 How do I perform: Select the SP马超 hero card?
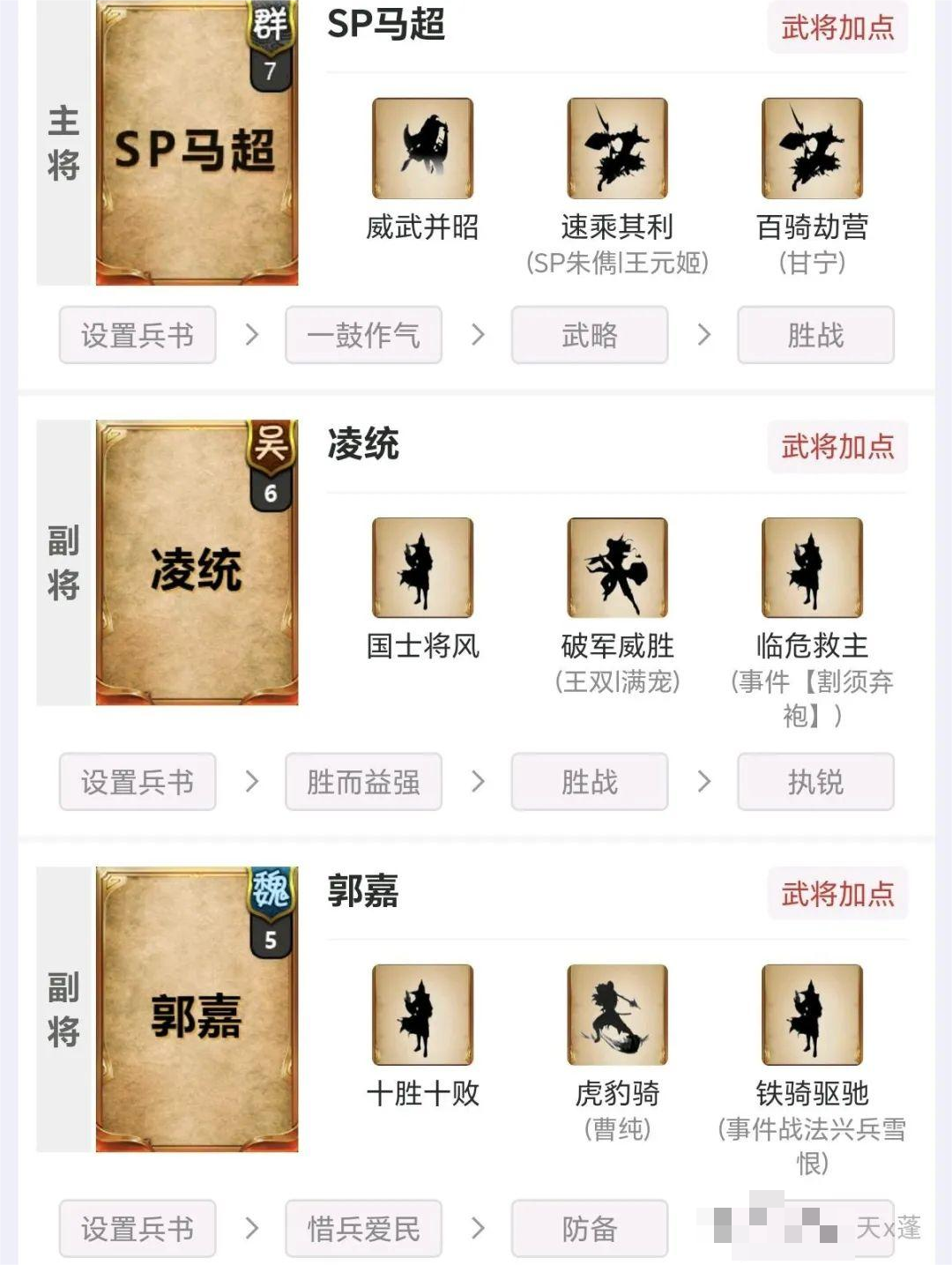[x=196, y=145]
